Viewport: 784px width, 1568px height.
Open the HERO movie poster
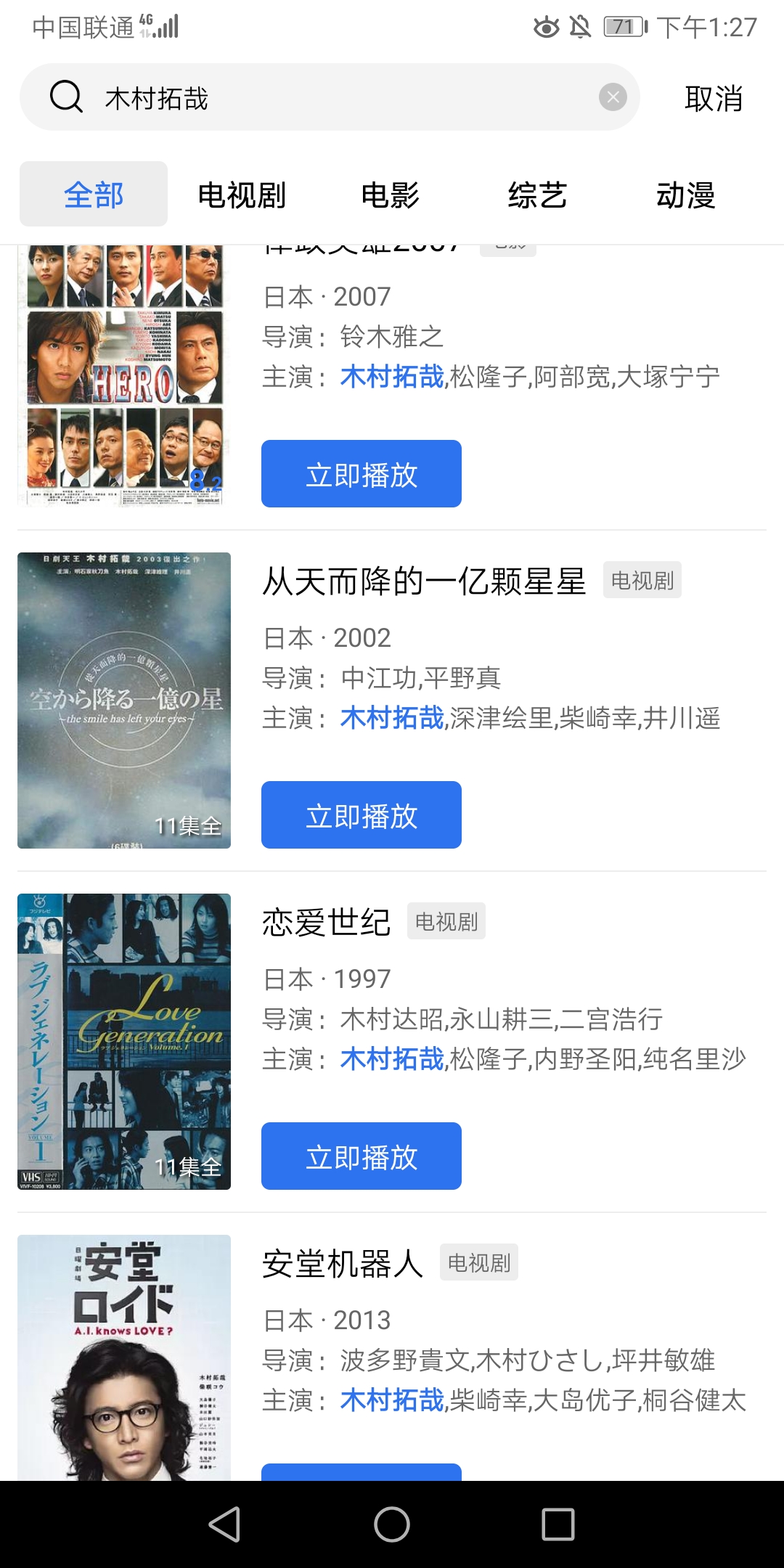[x=124, y=376]
